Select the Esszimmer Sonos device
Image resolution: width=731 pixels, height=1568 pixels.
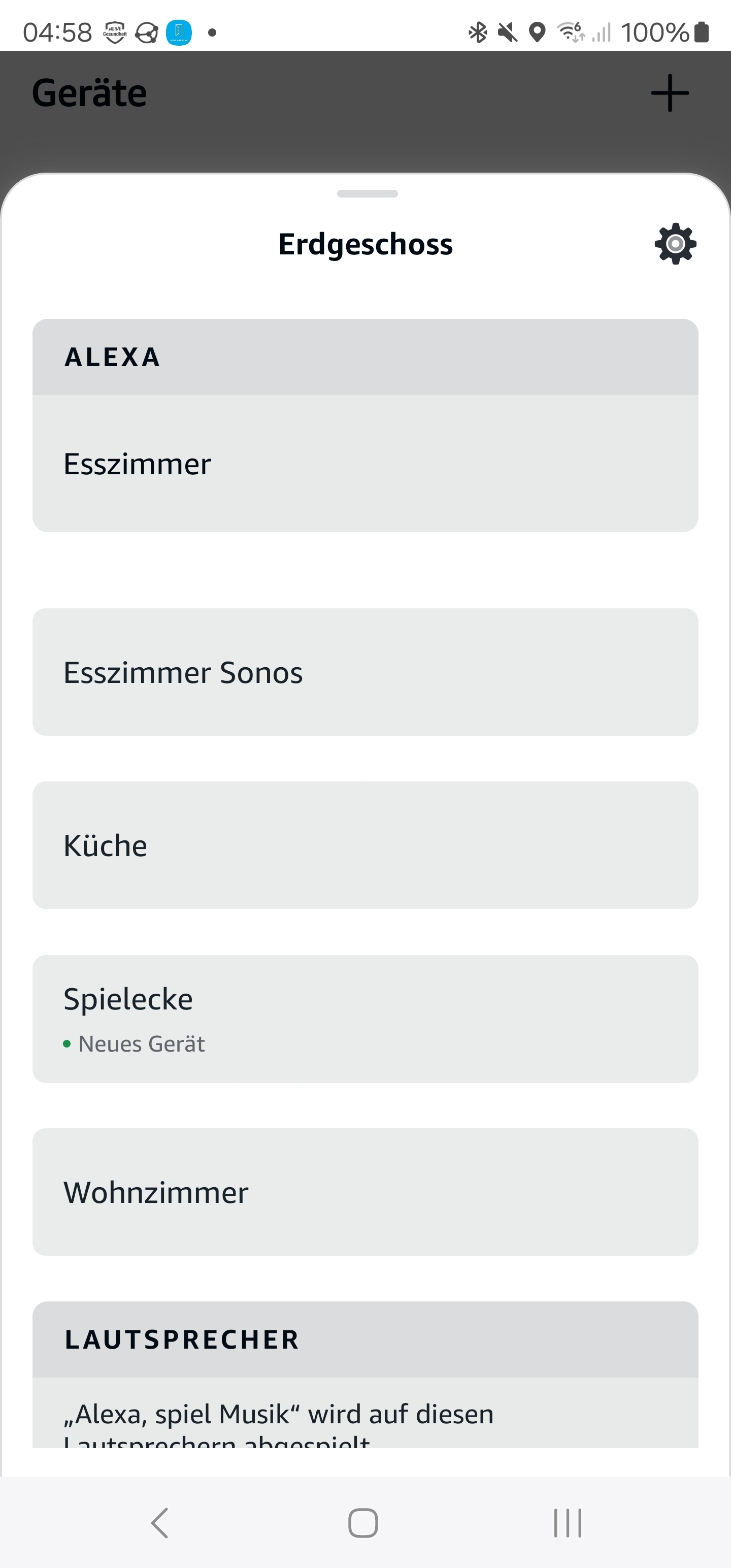(365, 672)
